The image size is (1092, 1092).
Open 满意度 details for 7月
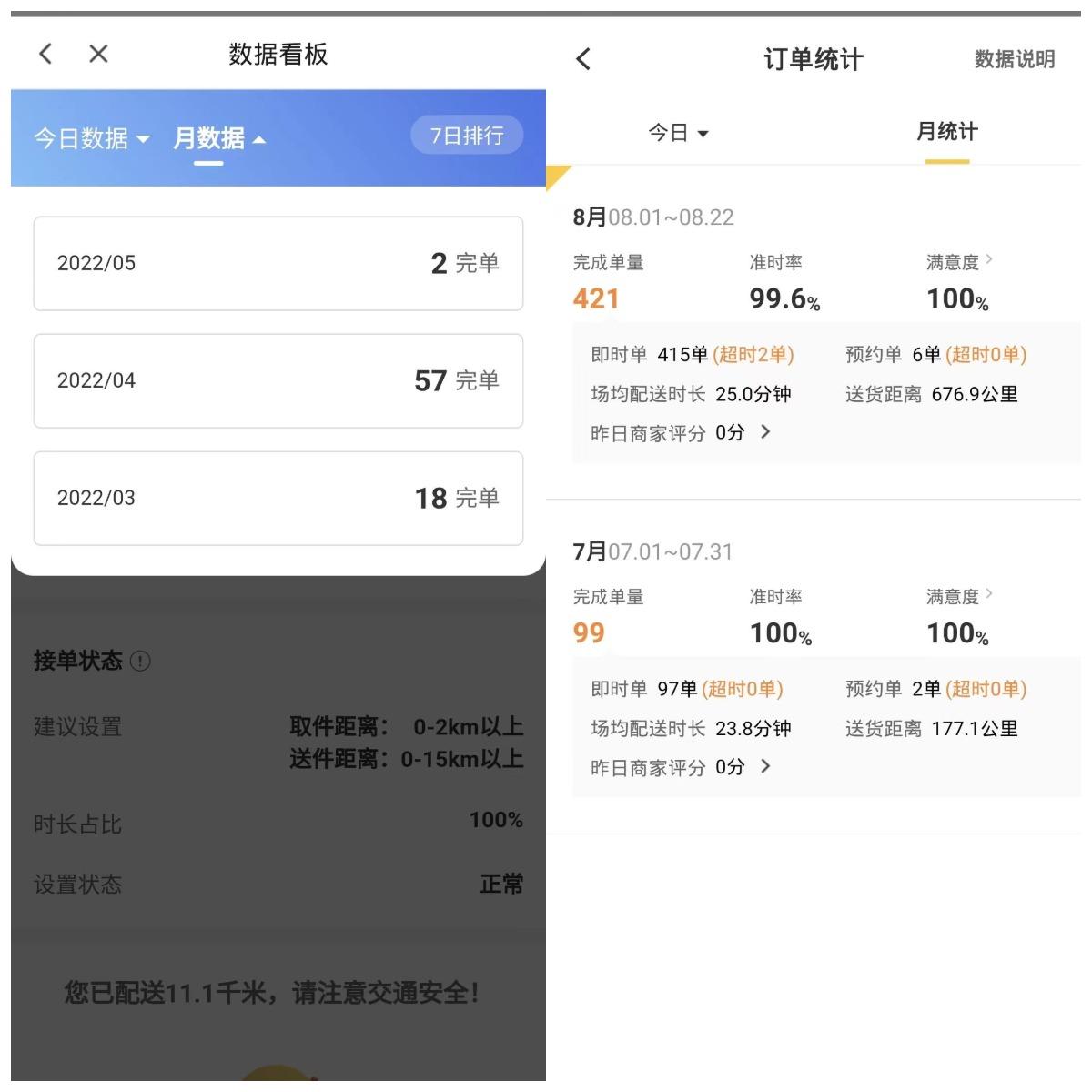pyautogui.click(x=959, y=596)
